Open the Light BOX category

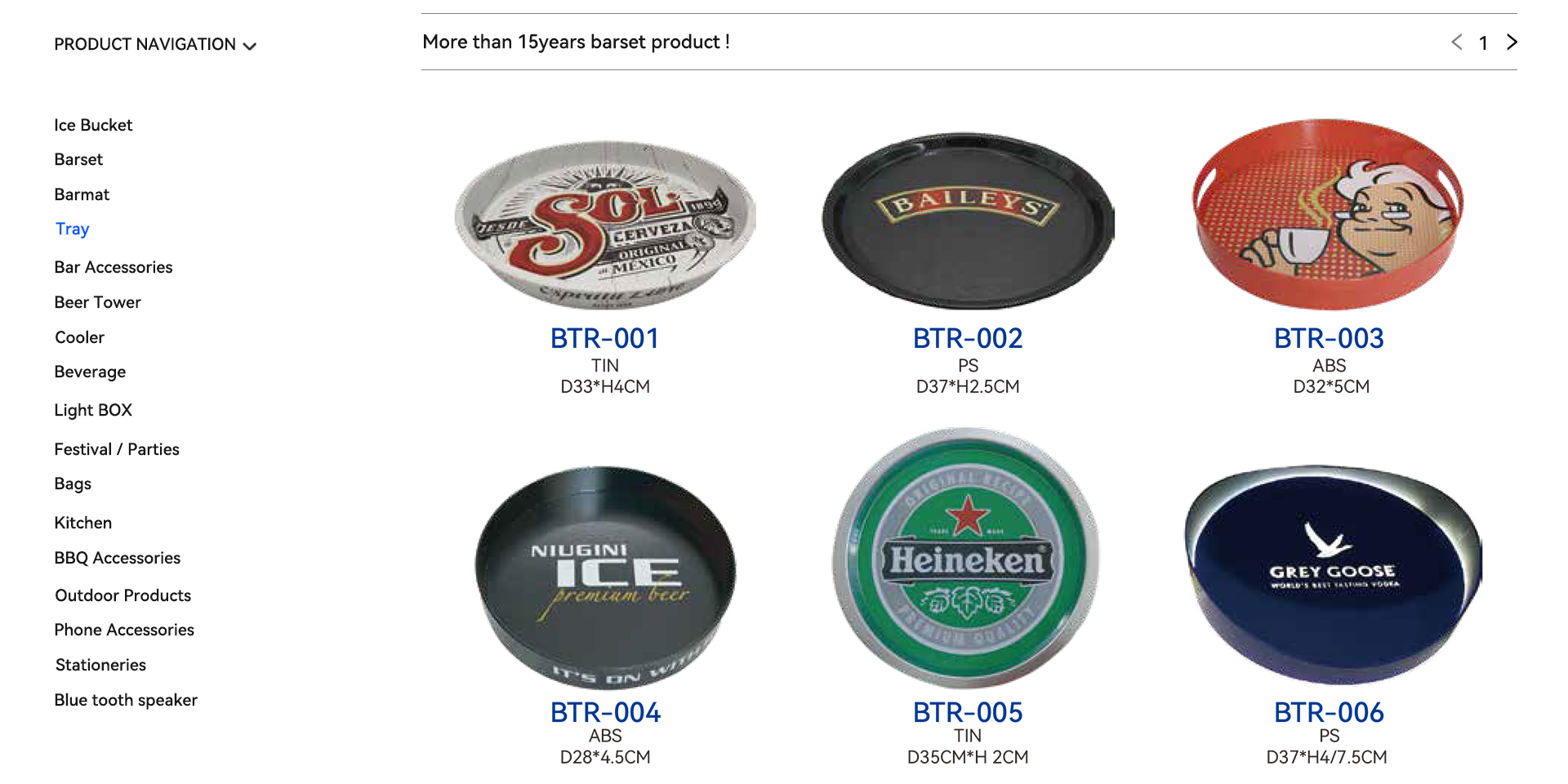pos(93,410)
